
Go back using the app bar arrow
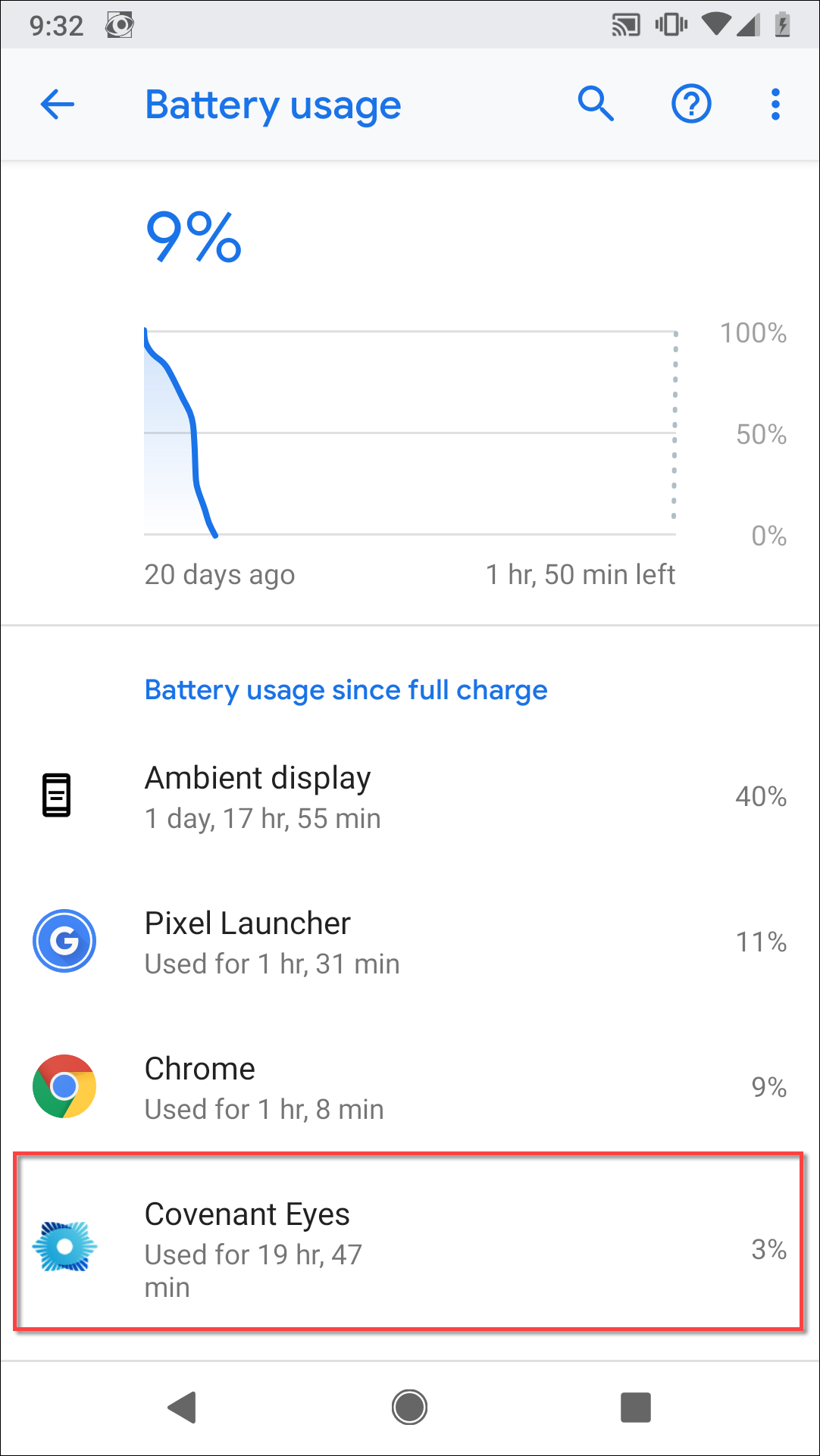coord(58,105)
